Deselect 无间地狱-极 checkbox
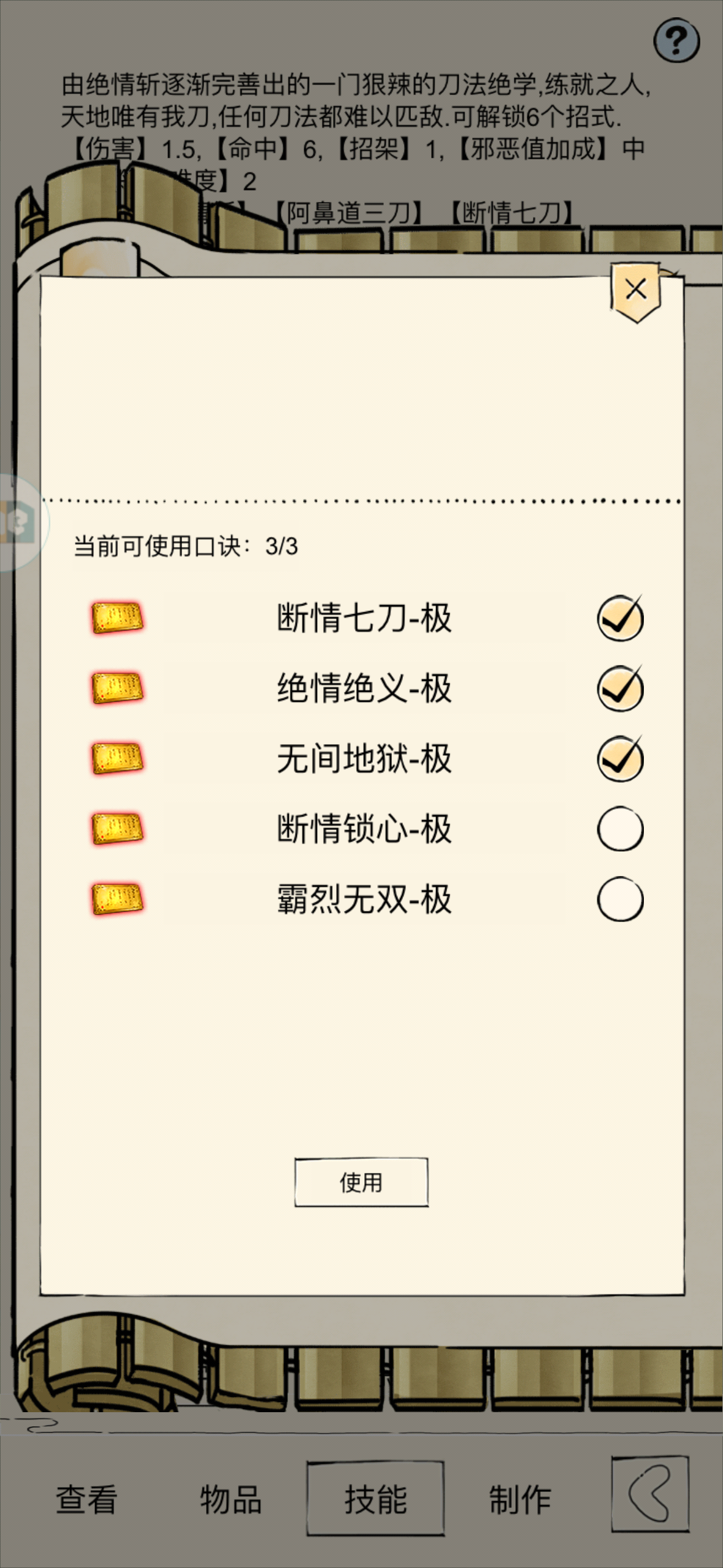The width and height of the screenshot is (723, 1568). coord(620,759)
